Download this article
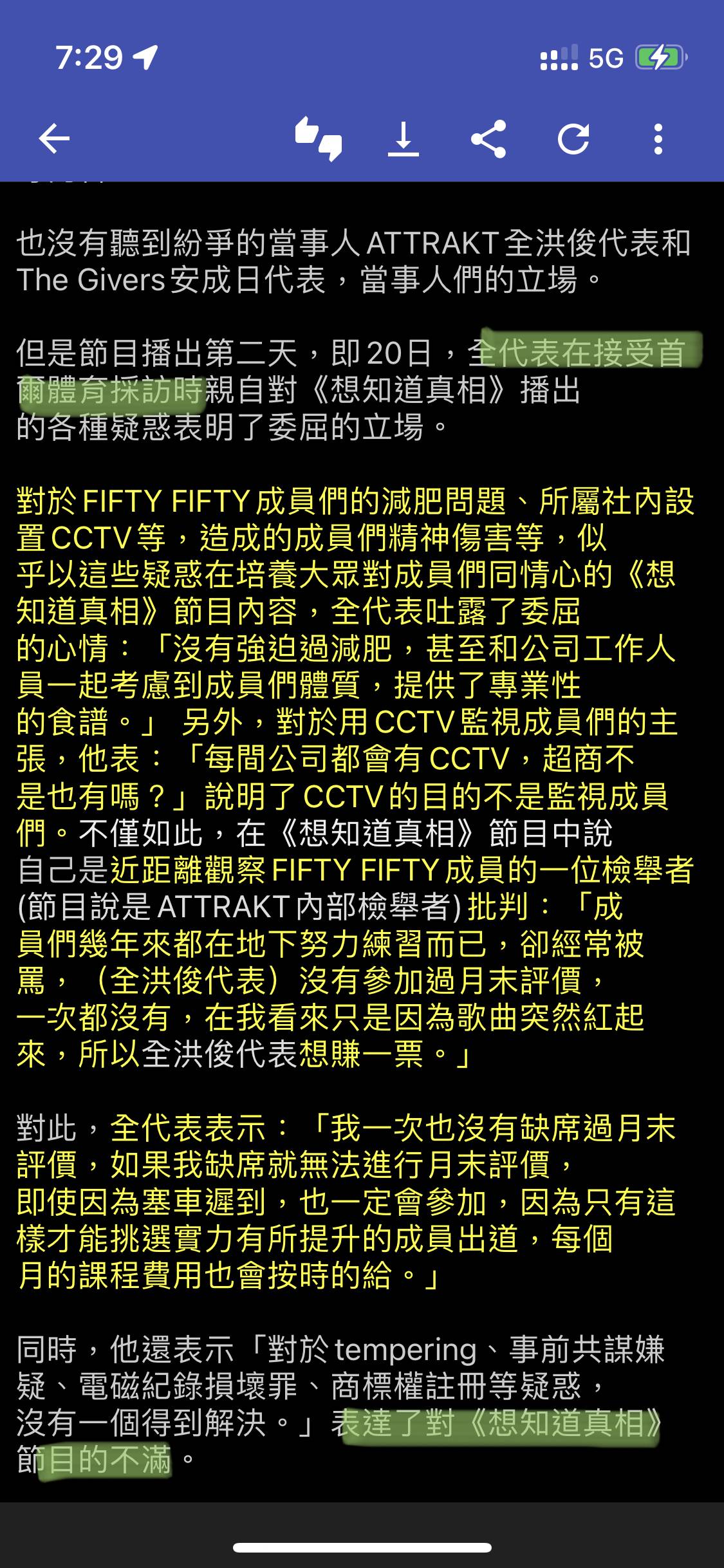The image size is (724, 1568). click(404, 139)
